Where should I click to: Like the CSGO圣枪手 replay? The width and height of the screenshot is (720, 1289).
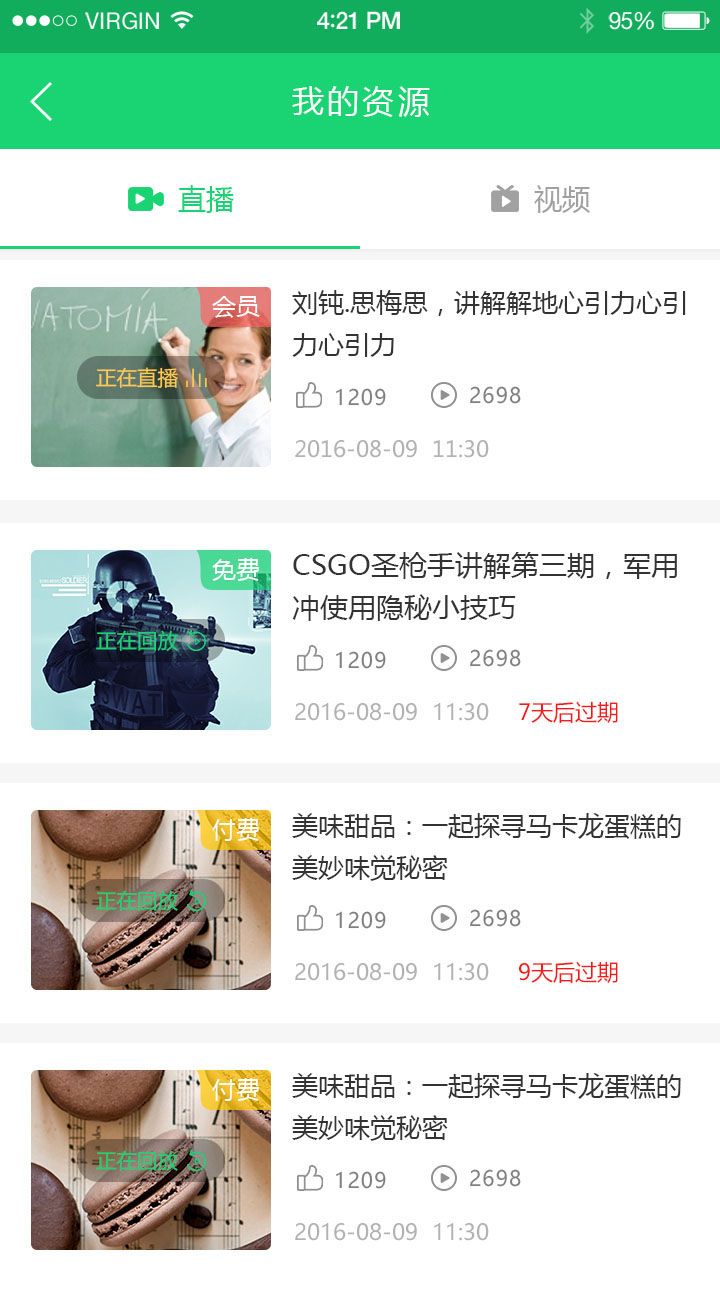point(310,659)
